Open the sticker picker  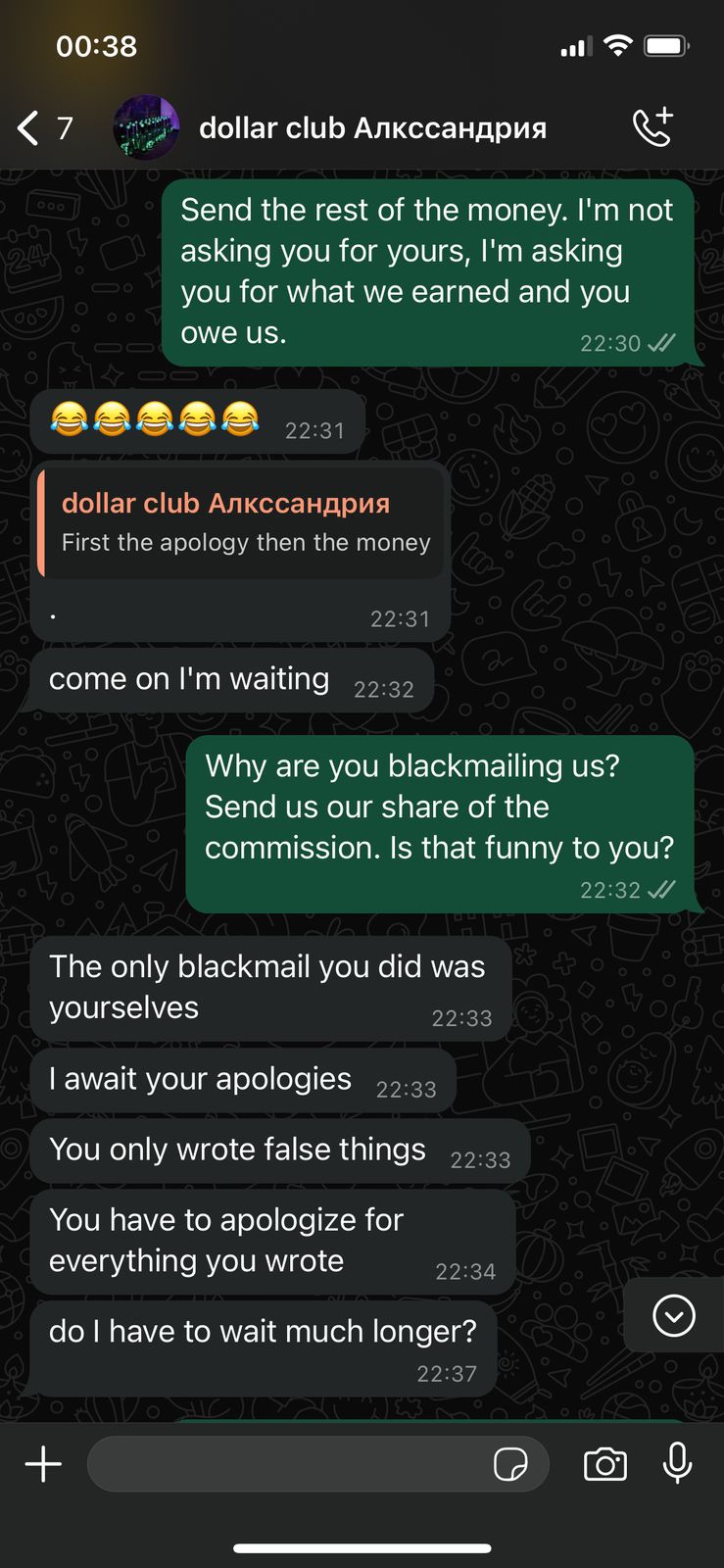(x=510, y=1464)
